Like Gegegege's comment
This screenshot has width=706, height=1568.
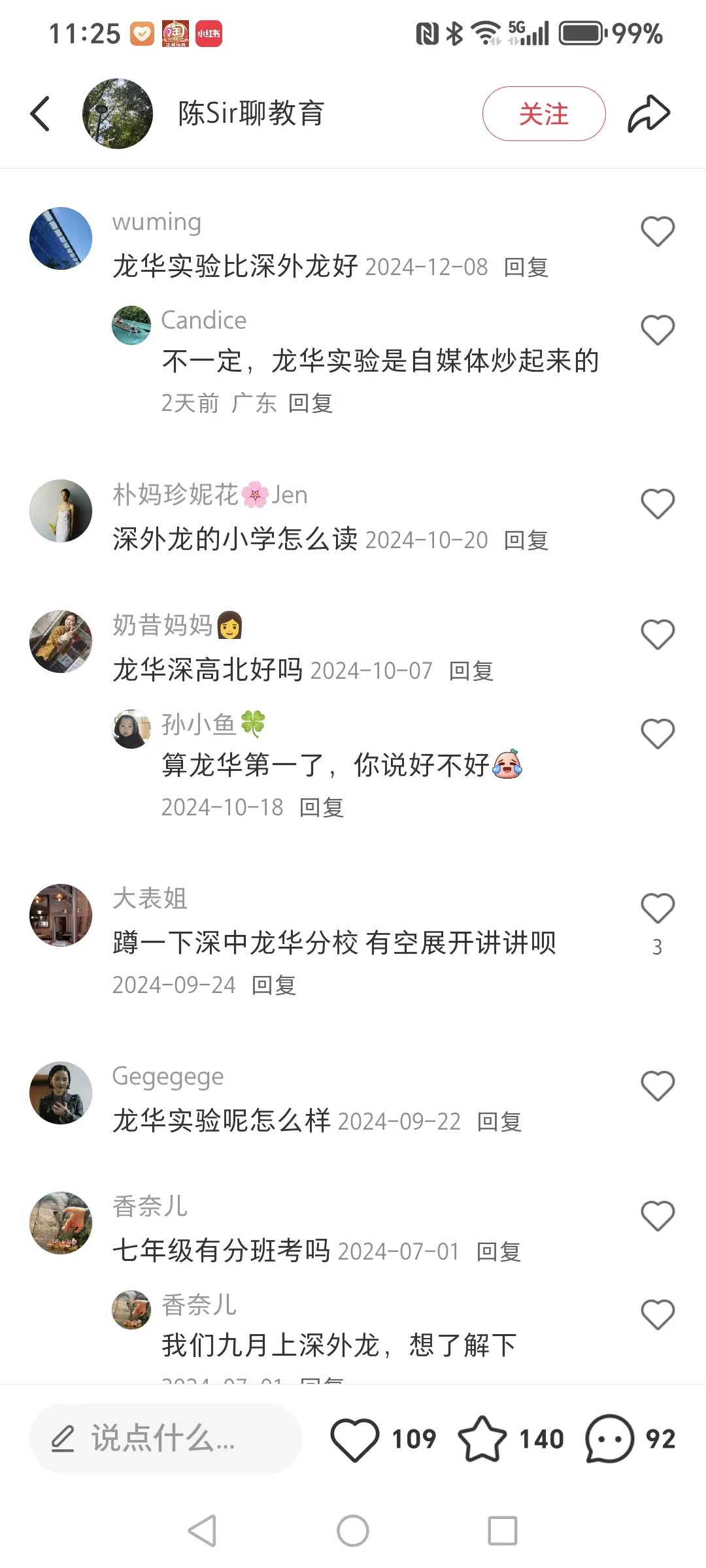(x=658, y=1086)
